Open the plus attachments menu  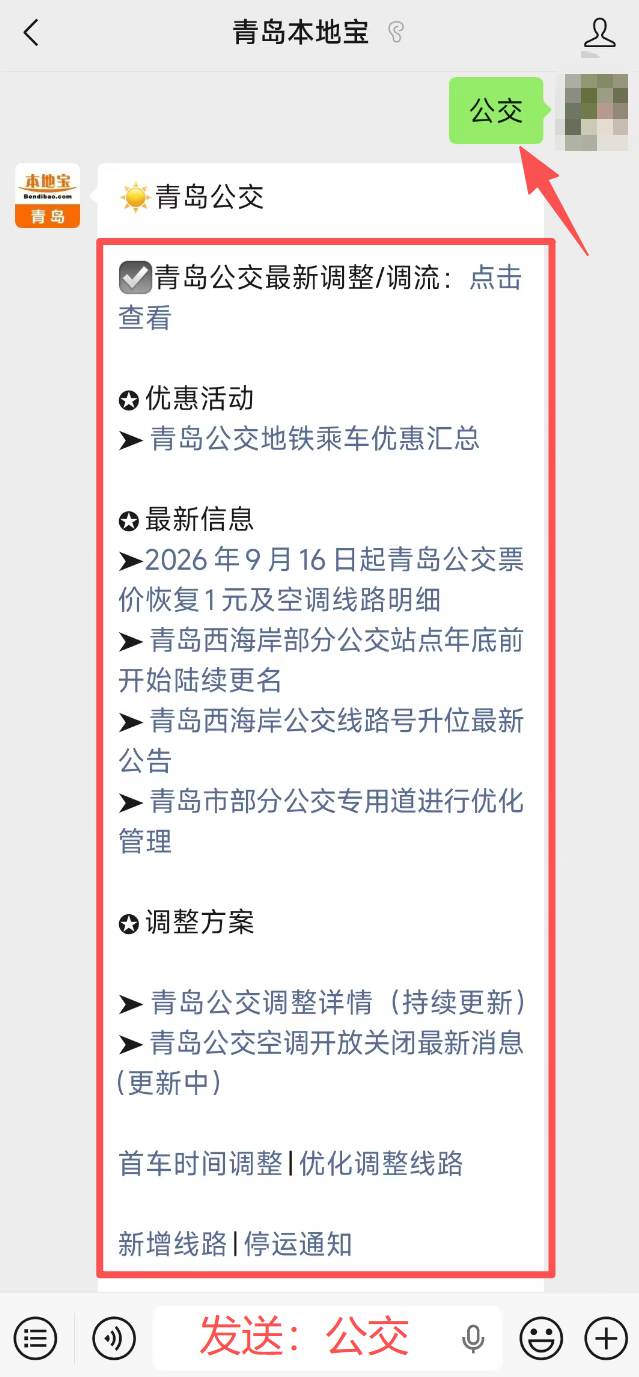pos(605,1337)
